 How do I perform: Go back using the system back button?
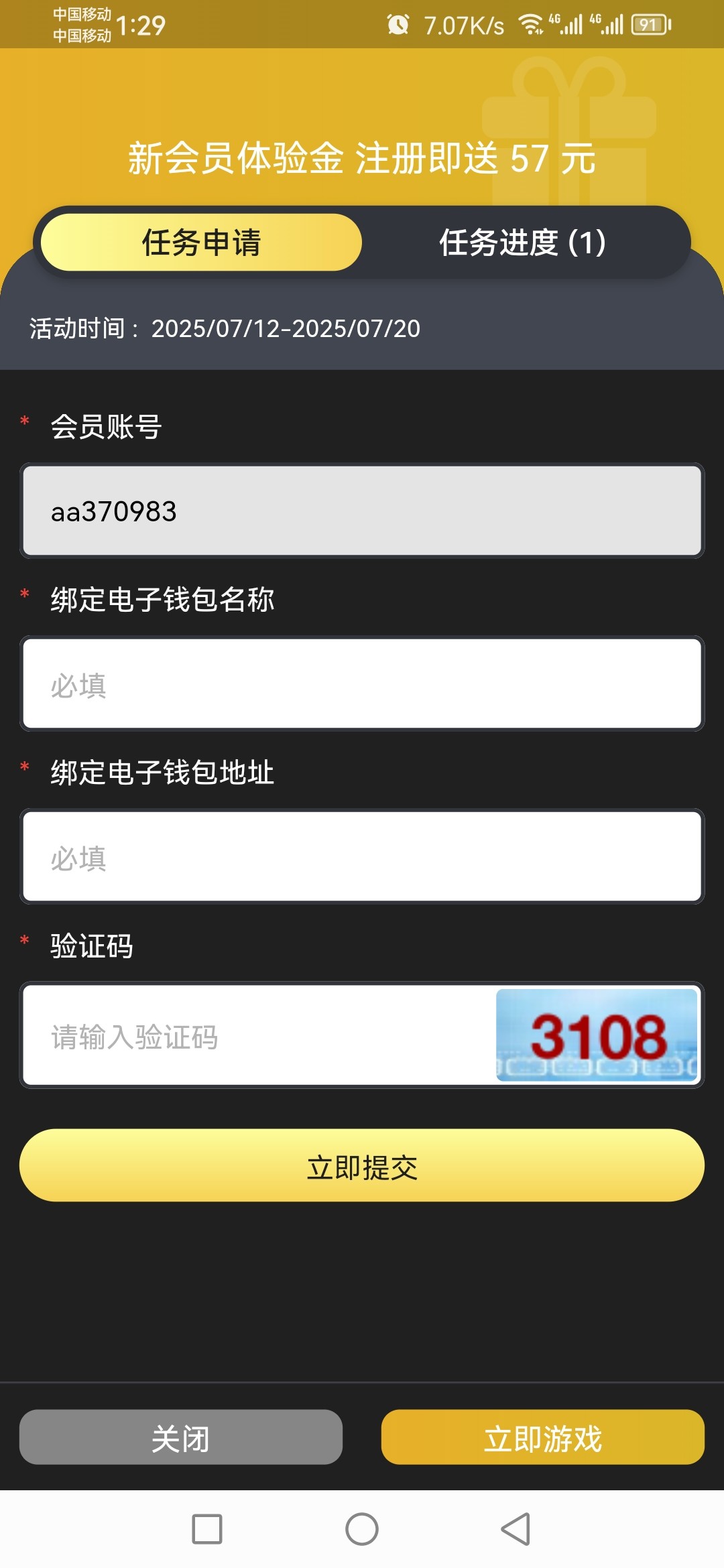516,1529
